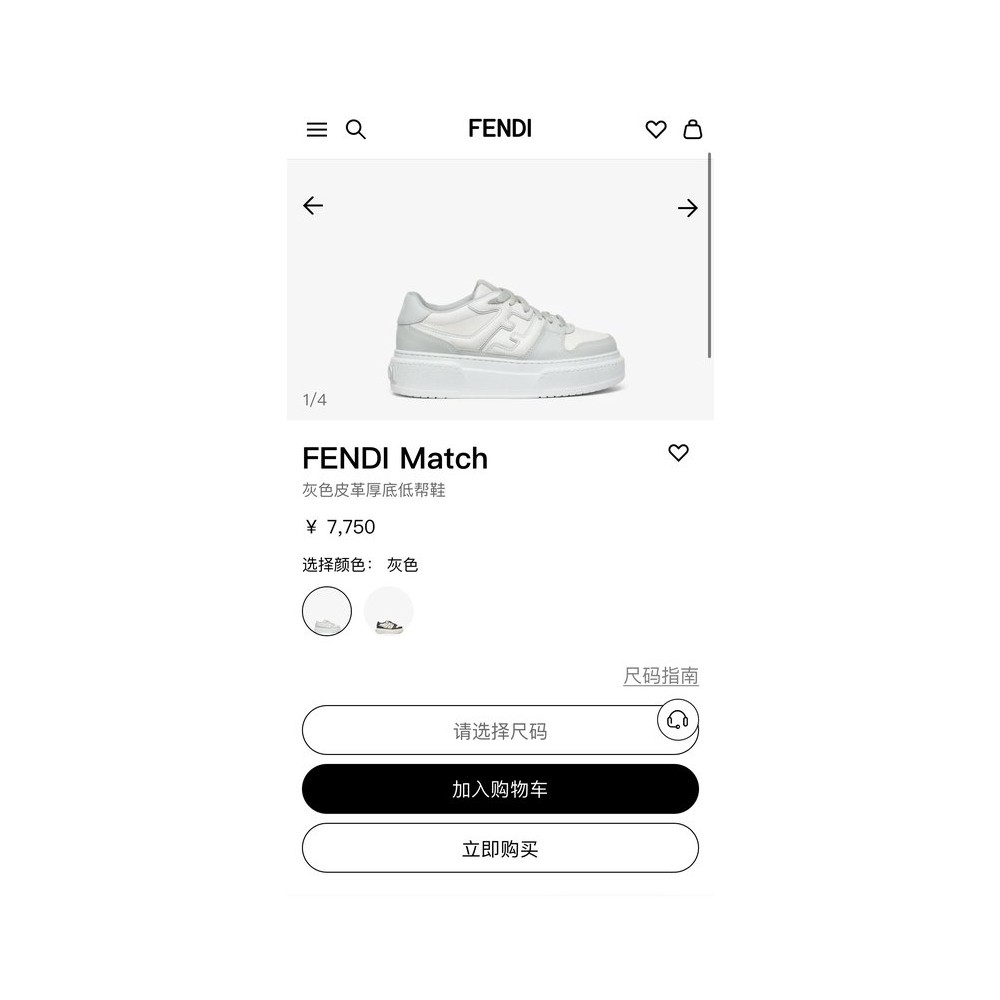1000x1000 pixels.
Task: Contact customer service via headset icon
Action: tap(677, 720)
